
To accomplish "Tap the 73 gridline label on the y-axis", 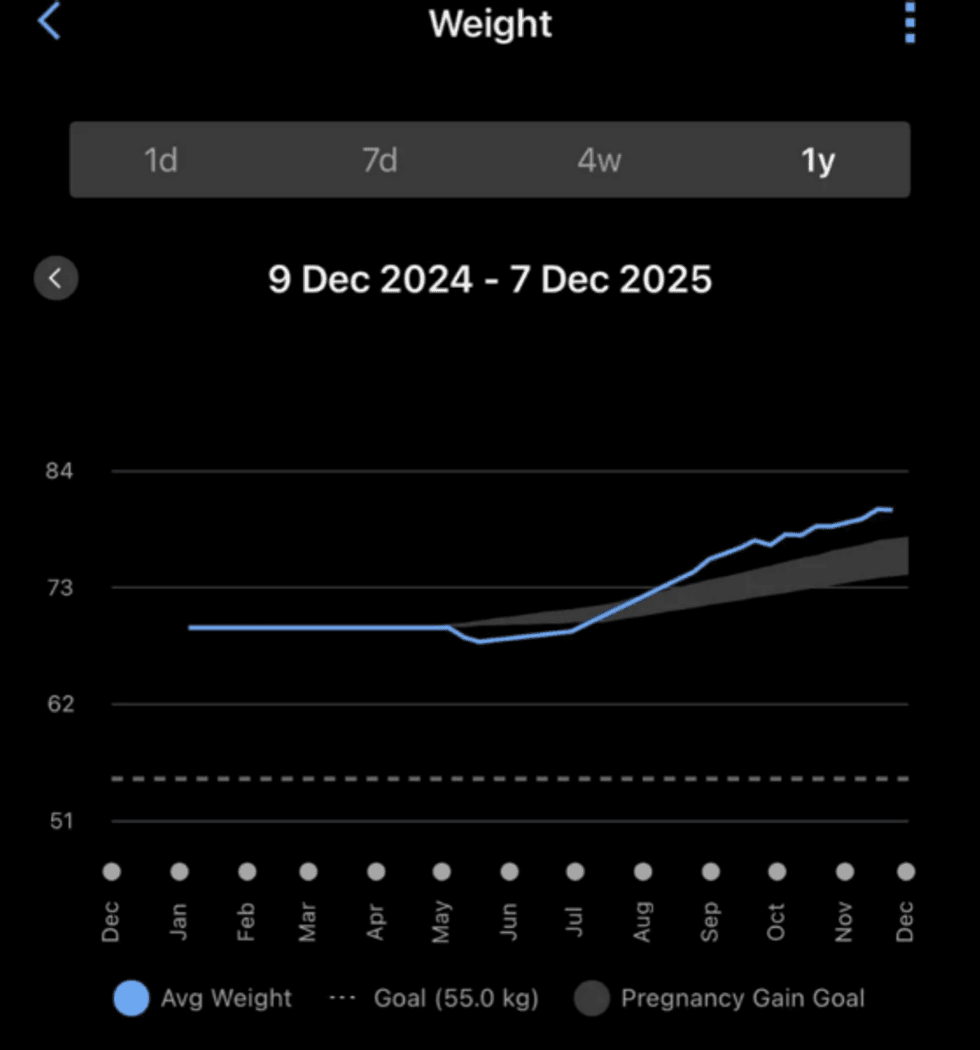I will click(61, 588).
